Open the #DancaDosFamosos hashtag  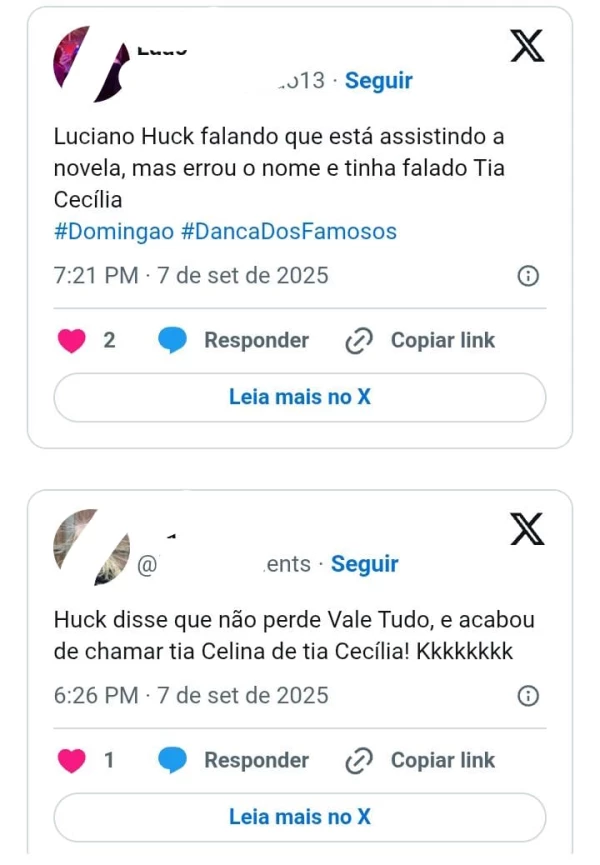pyautogui.click(x=289, y=232)
